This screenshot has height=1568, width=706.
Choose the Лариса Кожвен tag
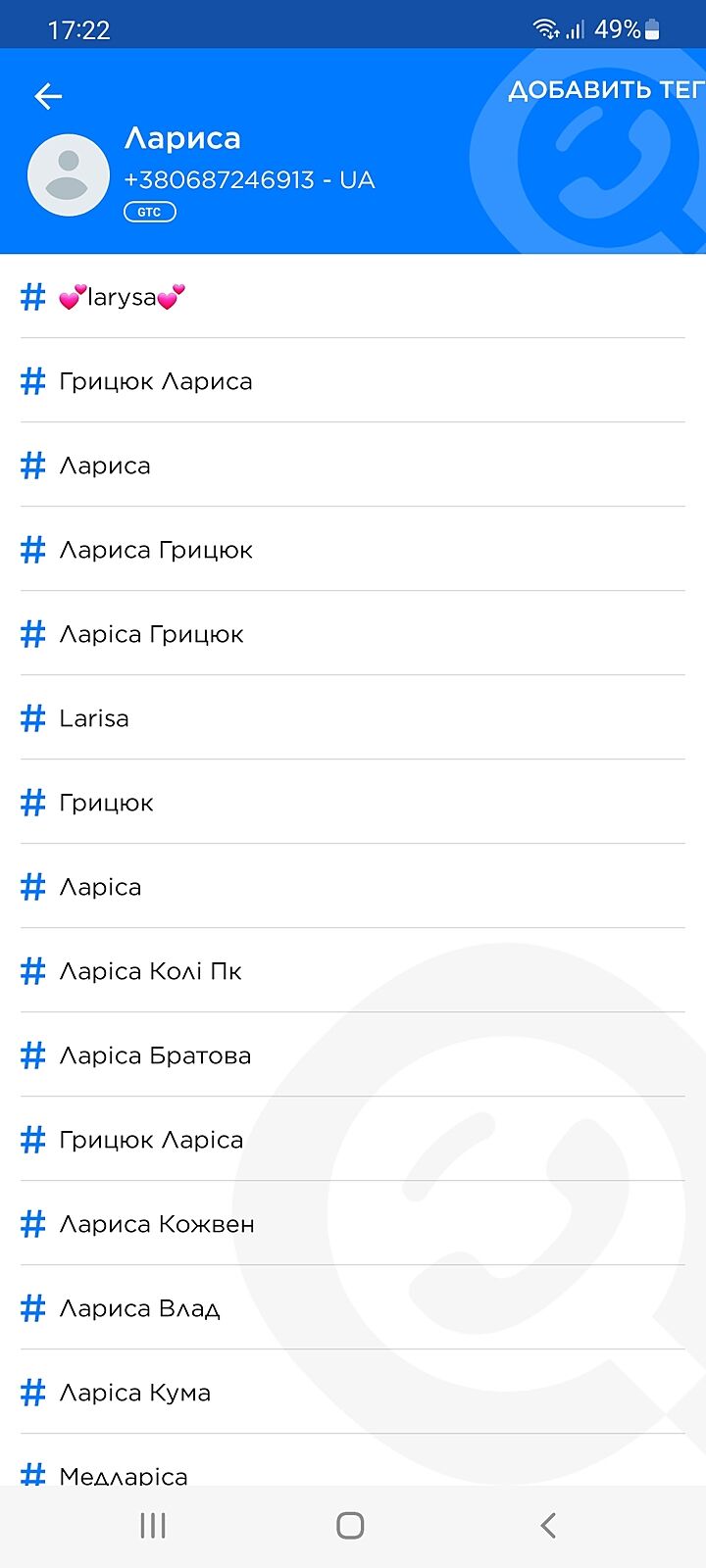(x=157, y=1224)
